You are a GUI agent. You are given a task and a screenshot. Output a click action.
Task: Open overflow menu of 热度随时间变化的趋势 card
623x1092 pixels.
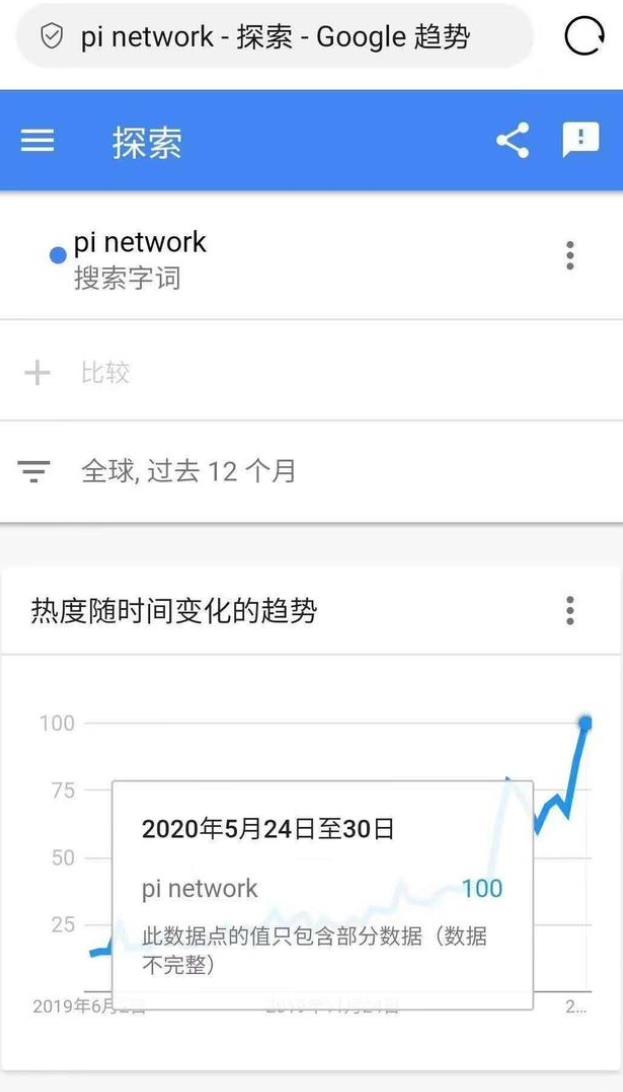pyautogui.click(x=570, y=610)
